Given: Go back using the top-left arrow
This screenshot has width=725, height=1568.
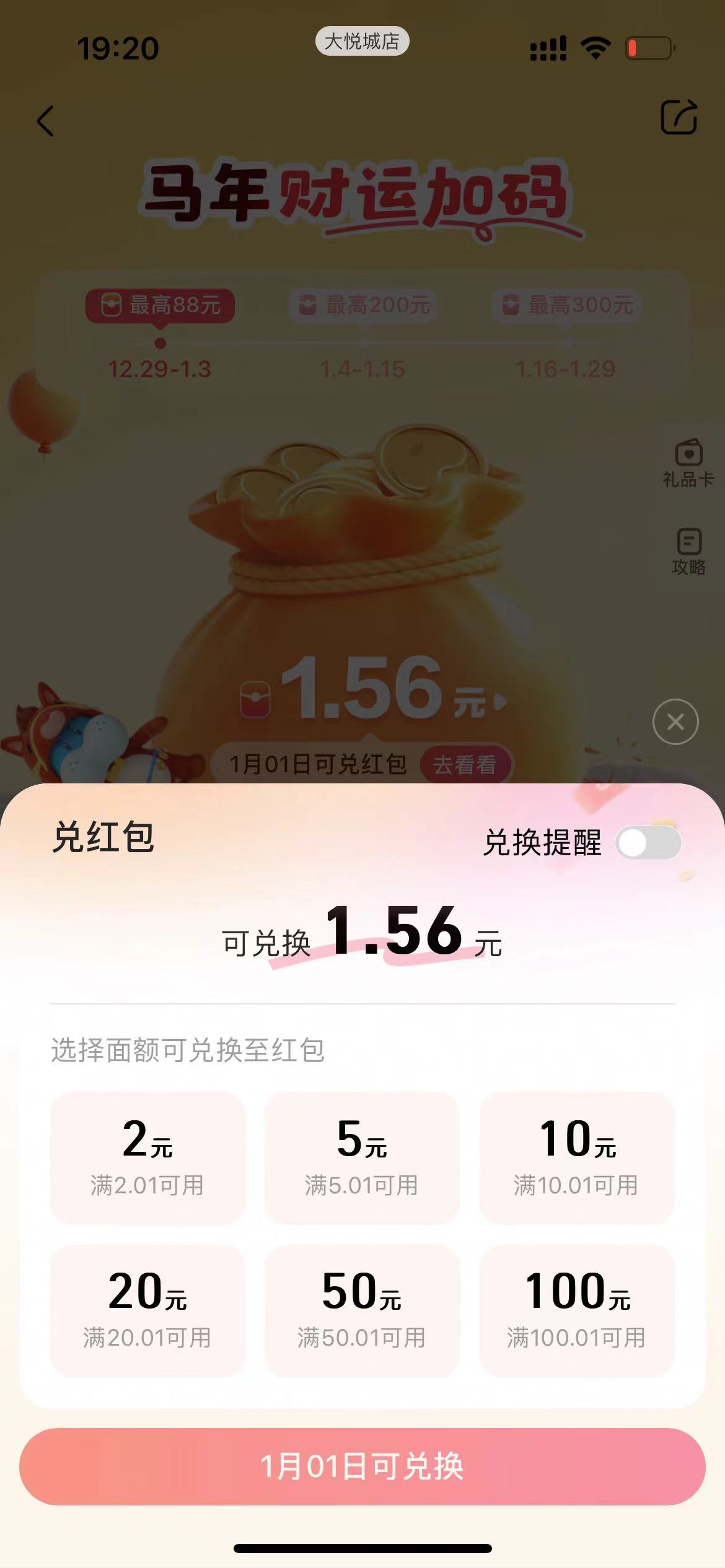Looking at the screenshot, I should [46, 121].
